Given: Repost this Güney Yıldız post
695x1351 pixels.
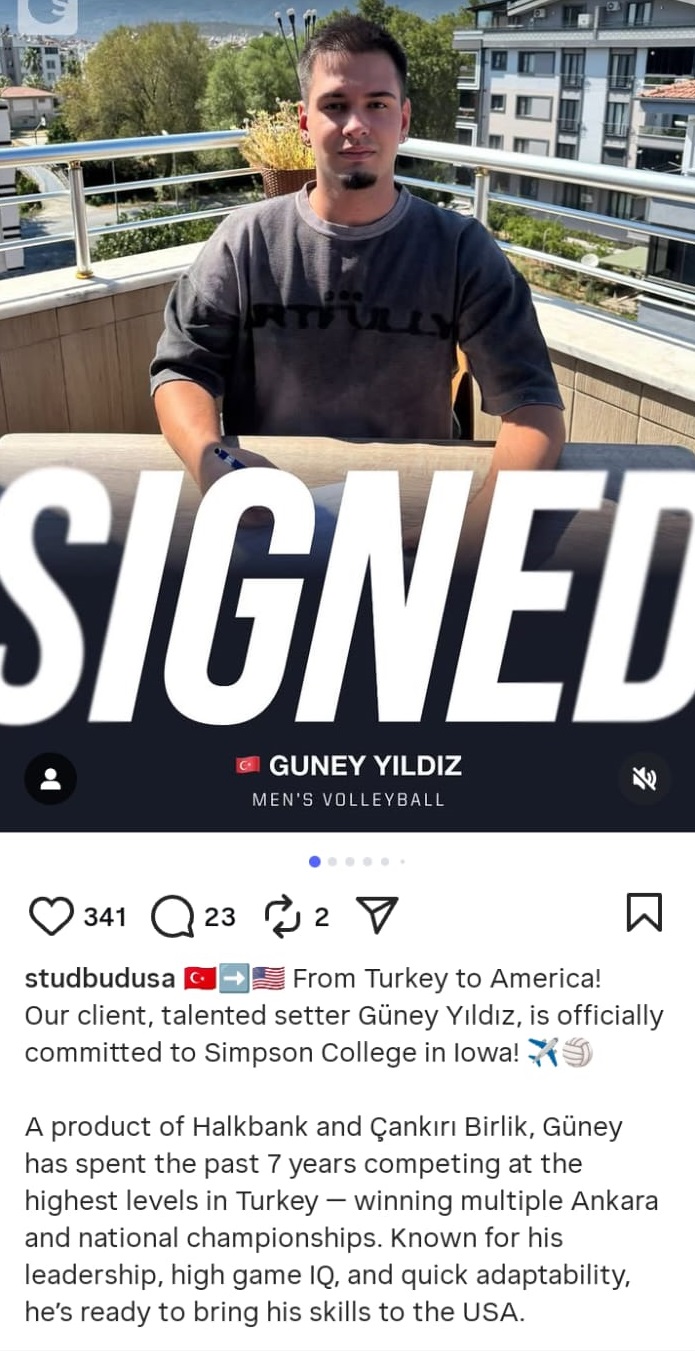Looking at the screenshot, I should tap(283, 916).
